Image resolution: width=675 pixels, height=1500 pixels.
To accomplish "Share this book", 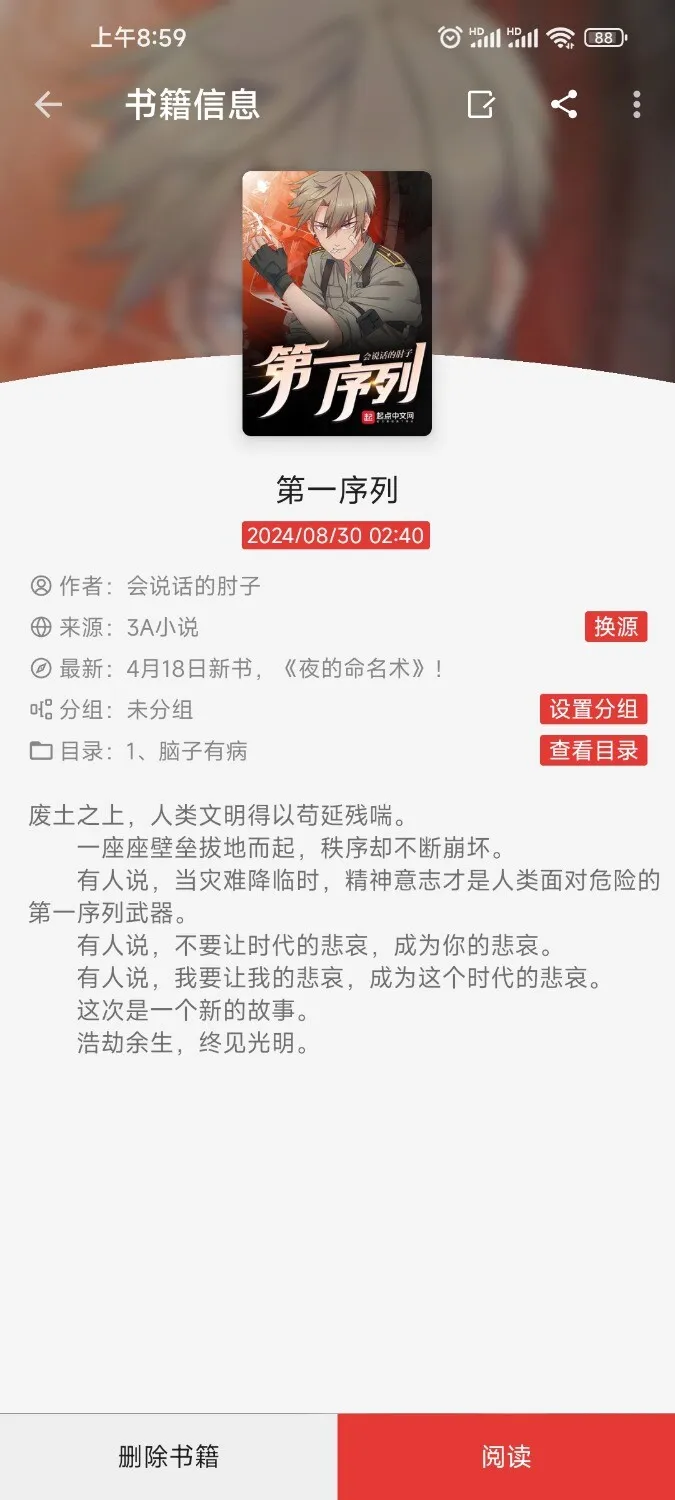I will tap(564, 104).
